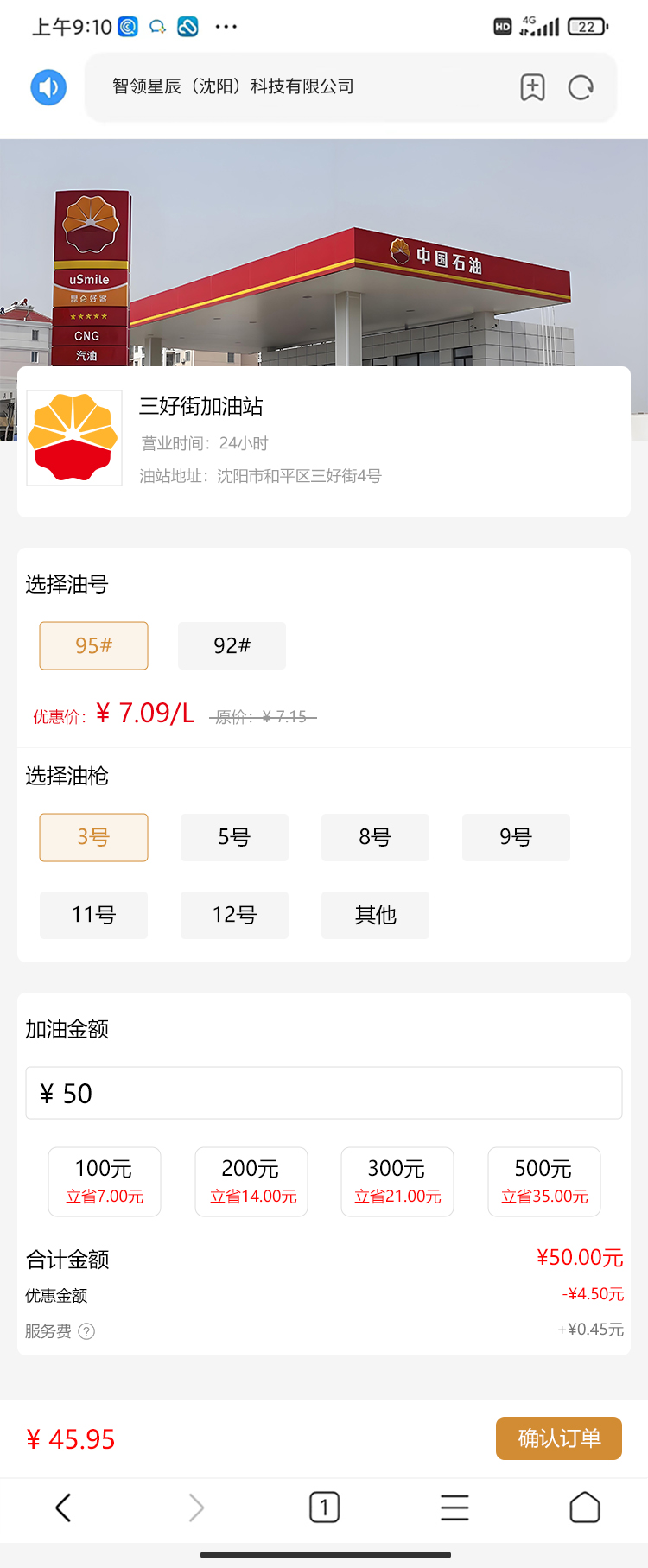Image resolution: width=648 pixels, height=1568 pixels.
Task: Choose the 500元 quick amount option
Action: (x=544, y=1181)
